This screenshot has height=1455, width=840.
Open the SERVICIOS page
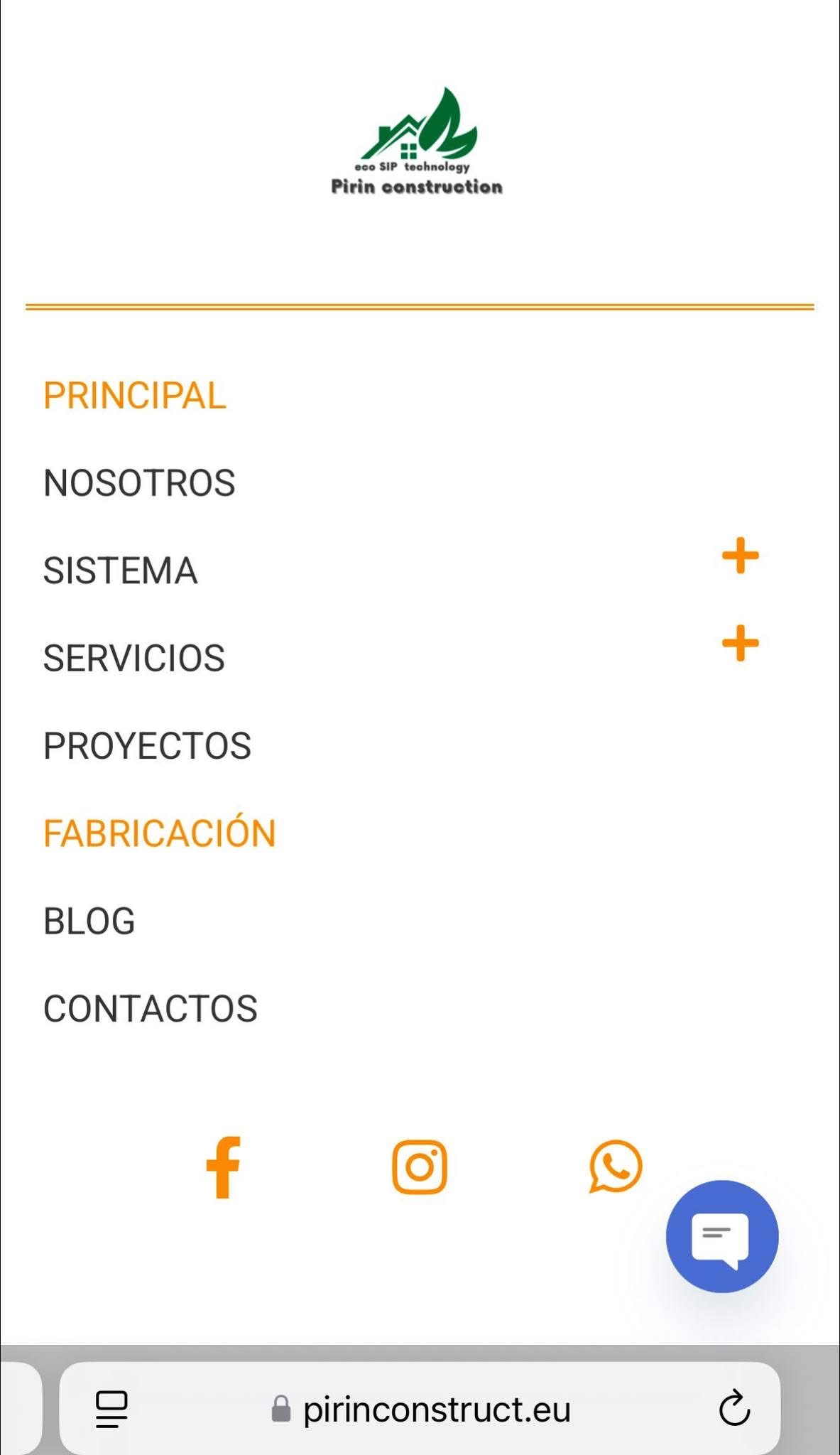134,658
